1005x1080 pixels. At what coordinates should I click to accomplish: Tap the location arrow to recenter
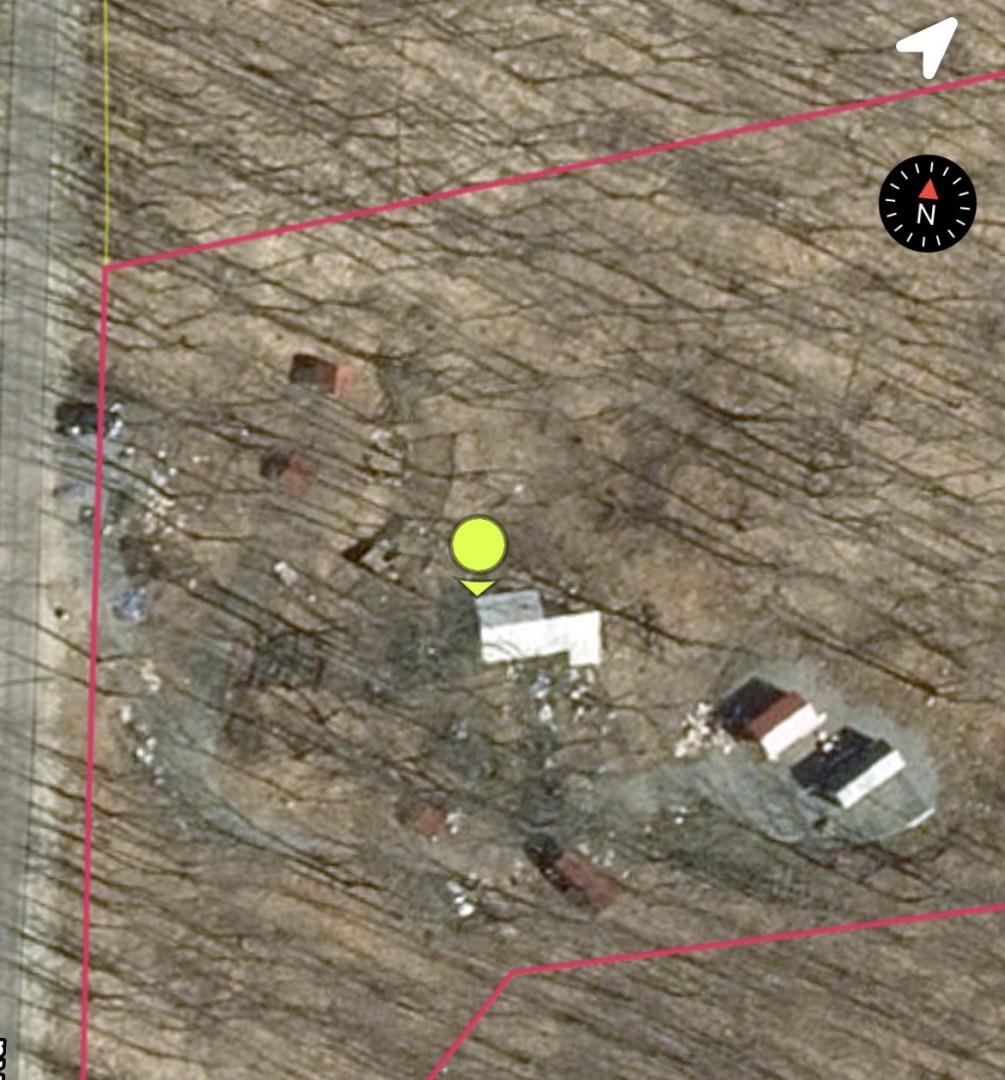point(928,45)
